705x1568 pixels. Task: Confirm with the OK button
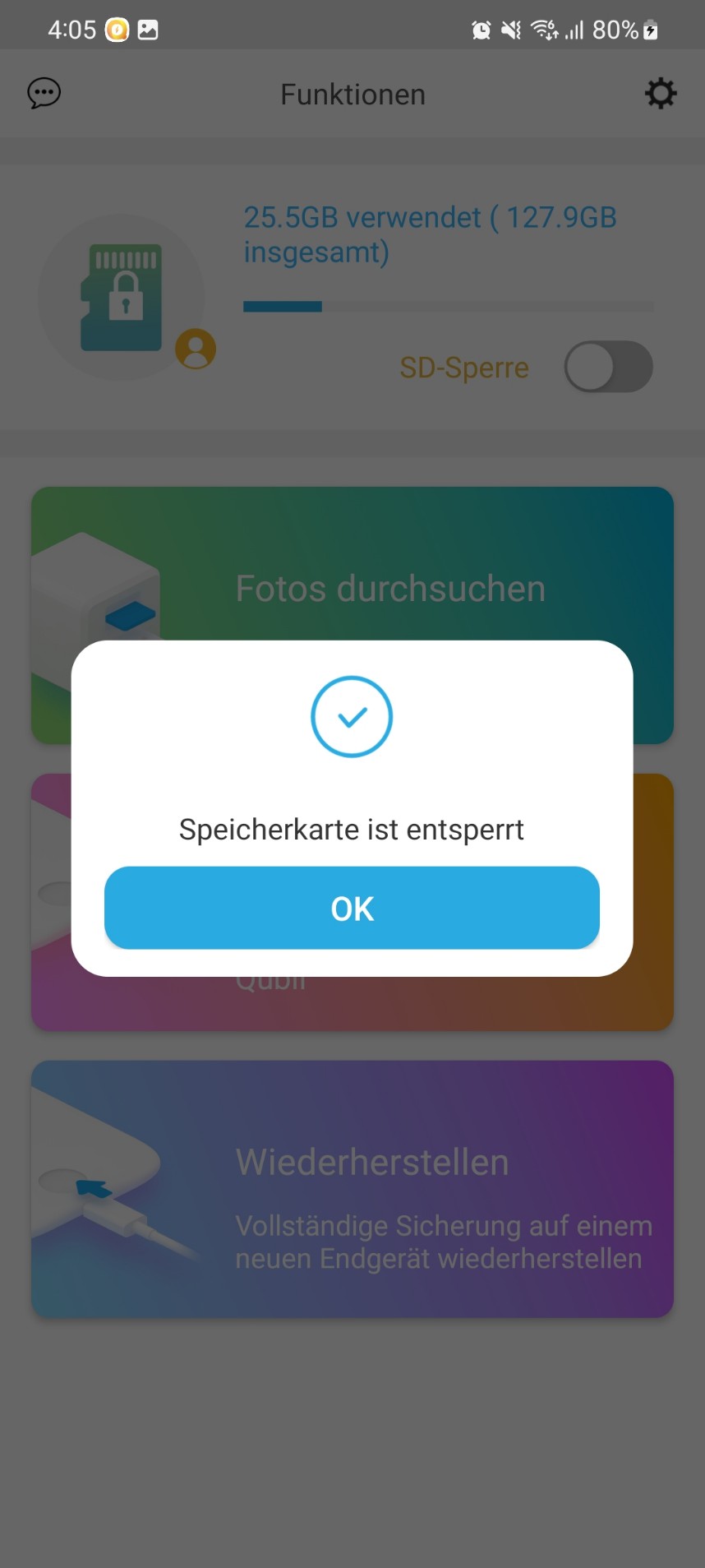point(352,908)
